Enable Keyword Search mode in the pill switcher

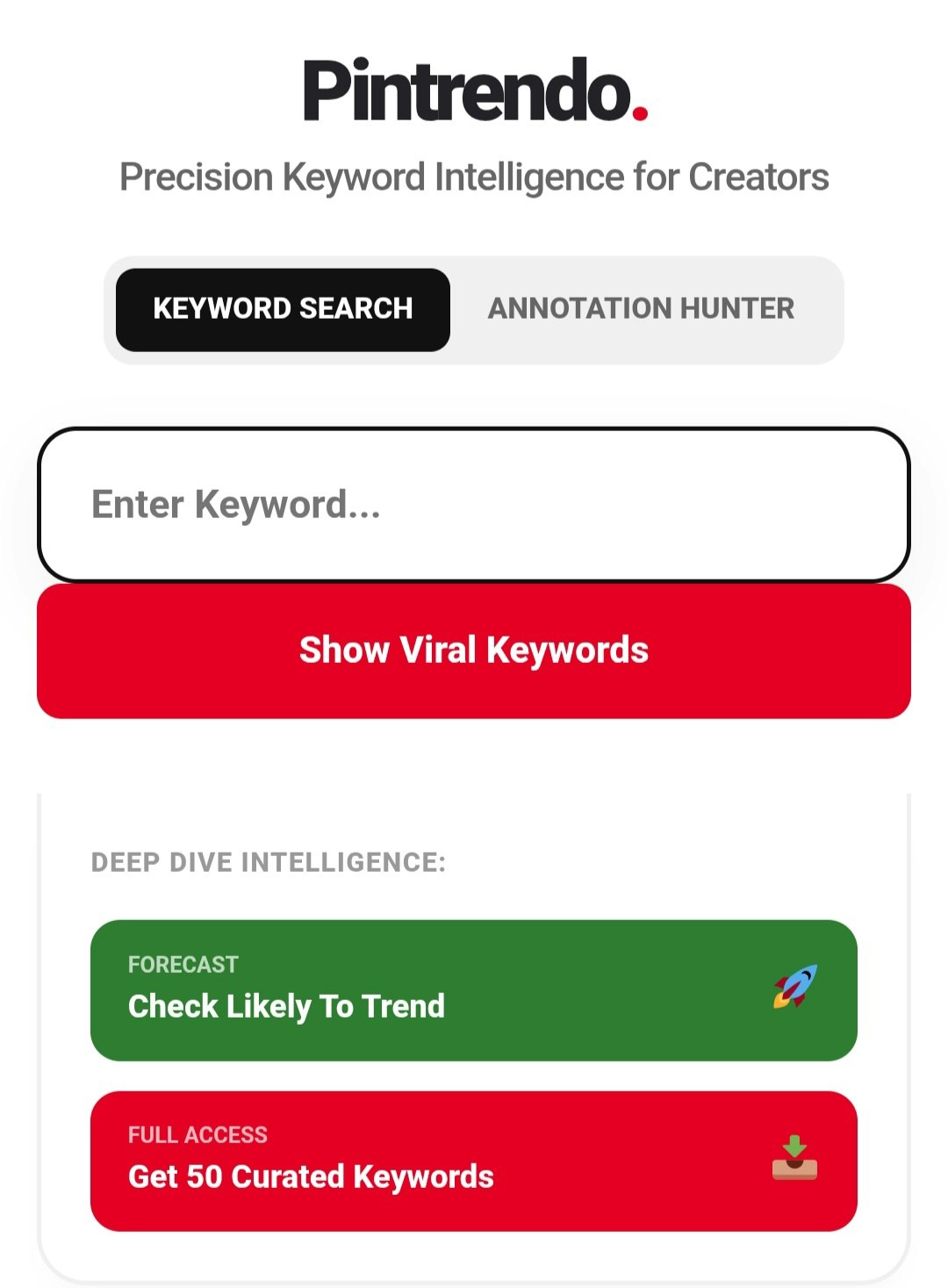283,309
